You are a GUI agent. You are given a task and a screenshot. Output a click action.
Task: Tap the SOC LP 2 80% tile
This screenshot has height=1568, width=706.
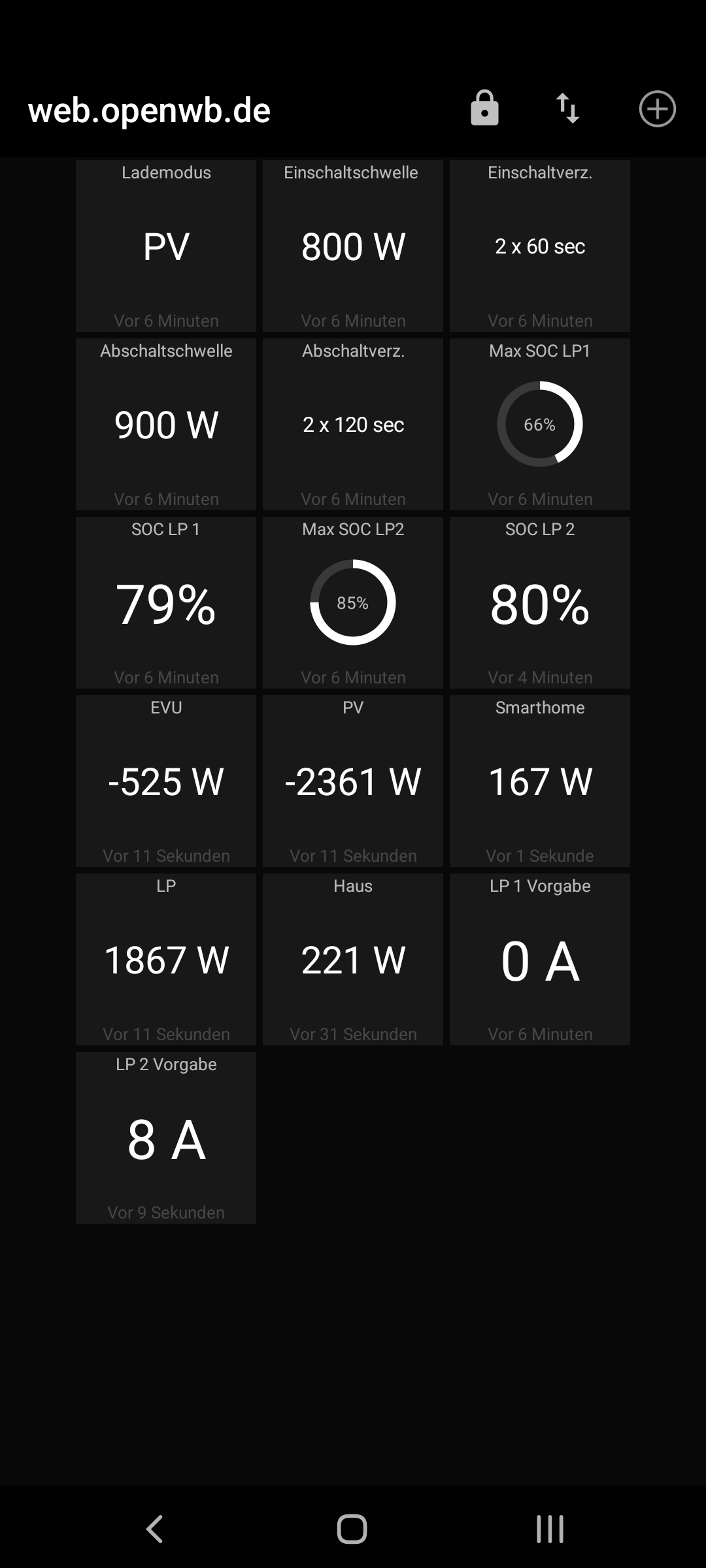540,603
